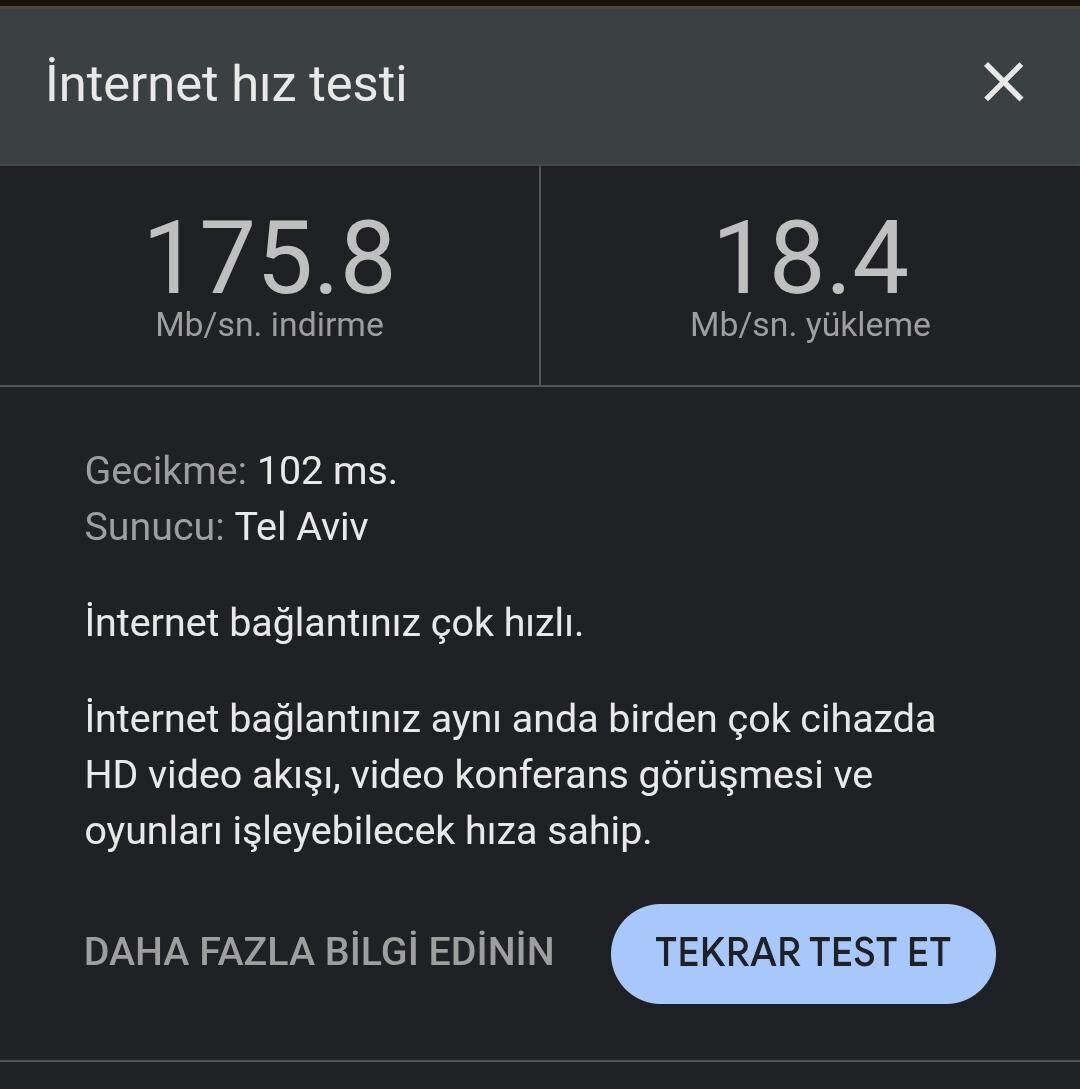Tap TEKRAR TEST ET to rerun test
Screen dimensions: 1080x1089
tap(803, 953)
